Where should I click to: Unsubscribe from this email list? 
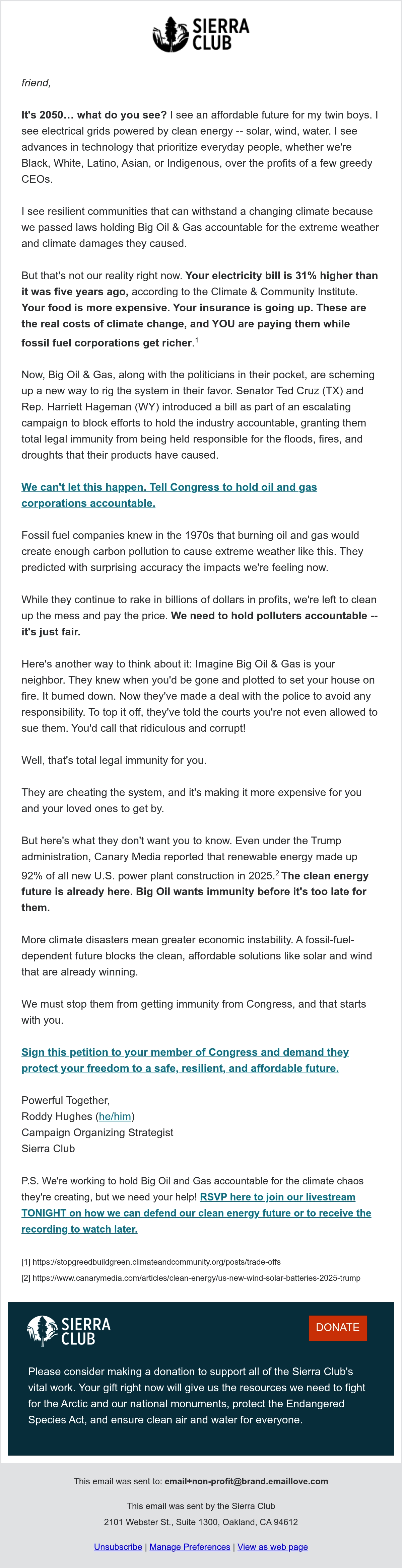118,1547
